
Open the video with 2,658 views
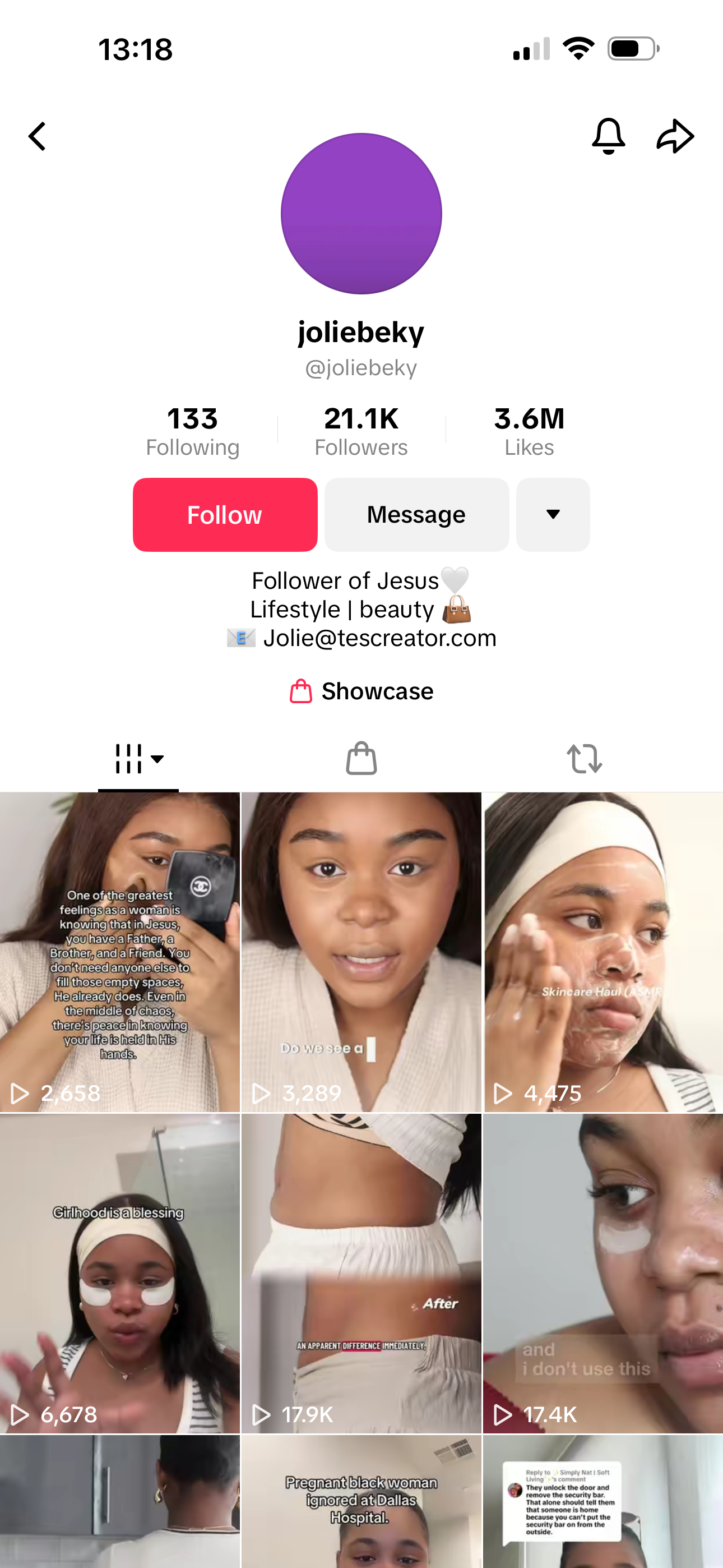click(x=119, y=952)
